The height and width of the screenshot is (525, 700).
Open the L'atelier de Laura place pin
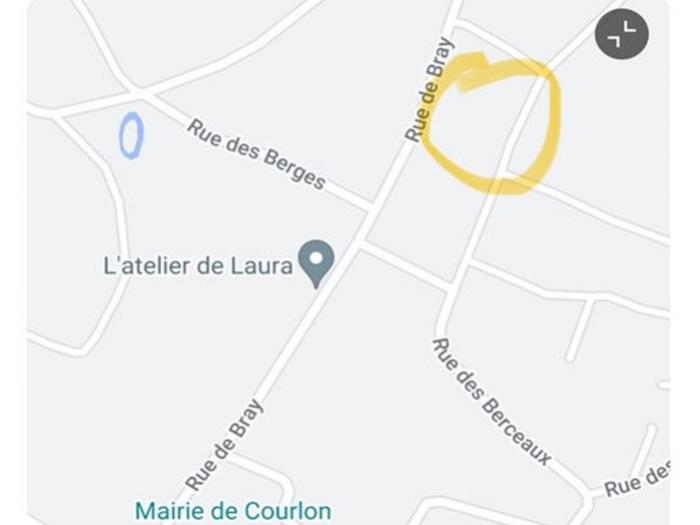[x=317, y=262]
